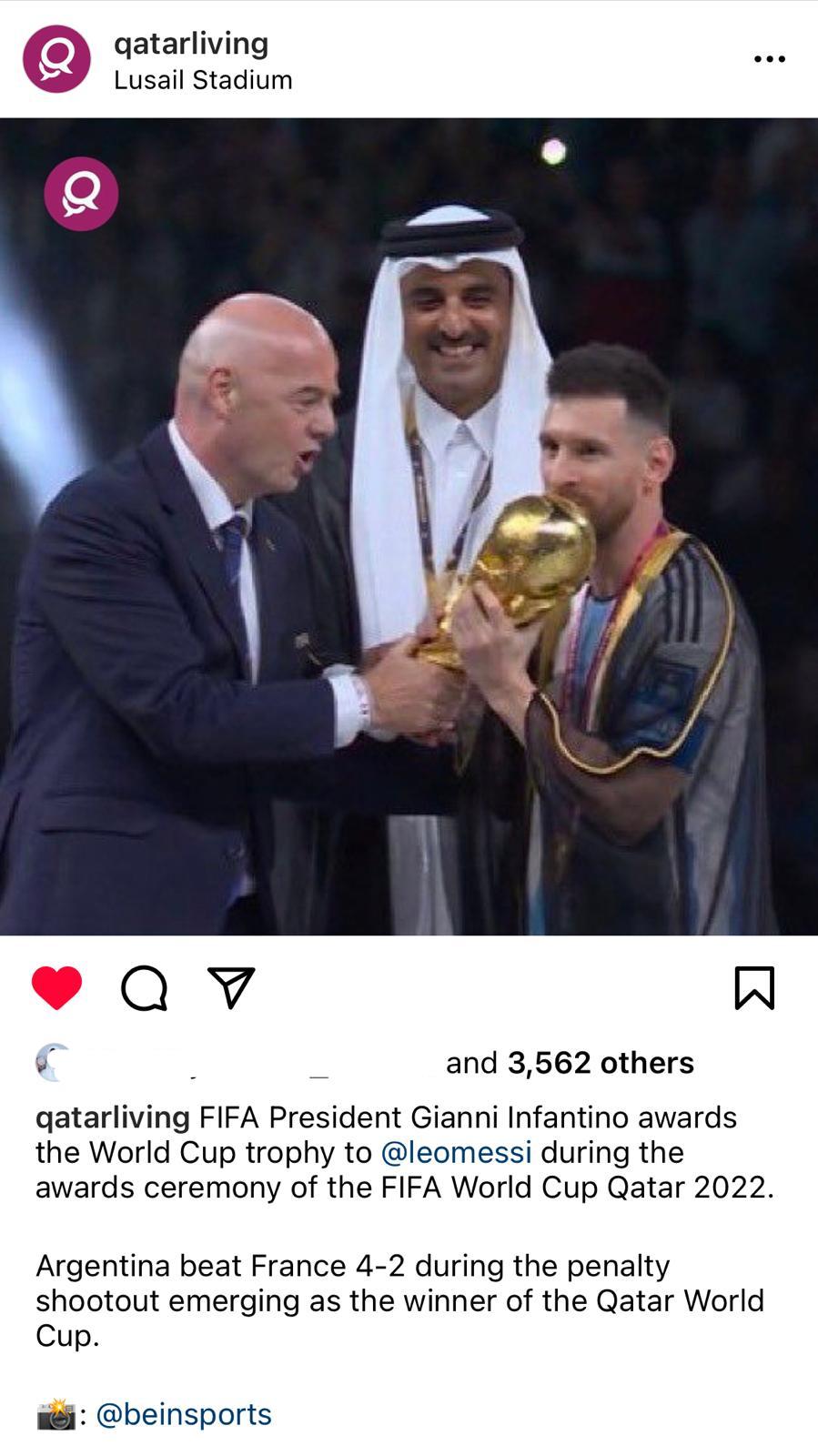Open the post's three-dot options menu
This screenshot has width=818, height=1456.
point(769,59)
